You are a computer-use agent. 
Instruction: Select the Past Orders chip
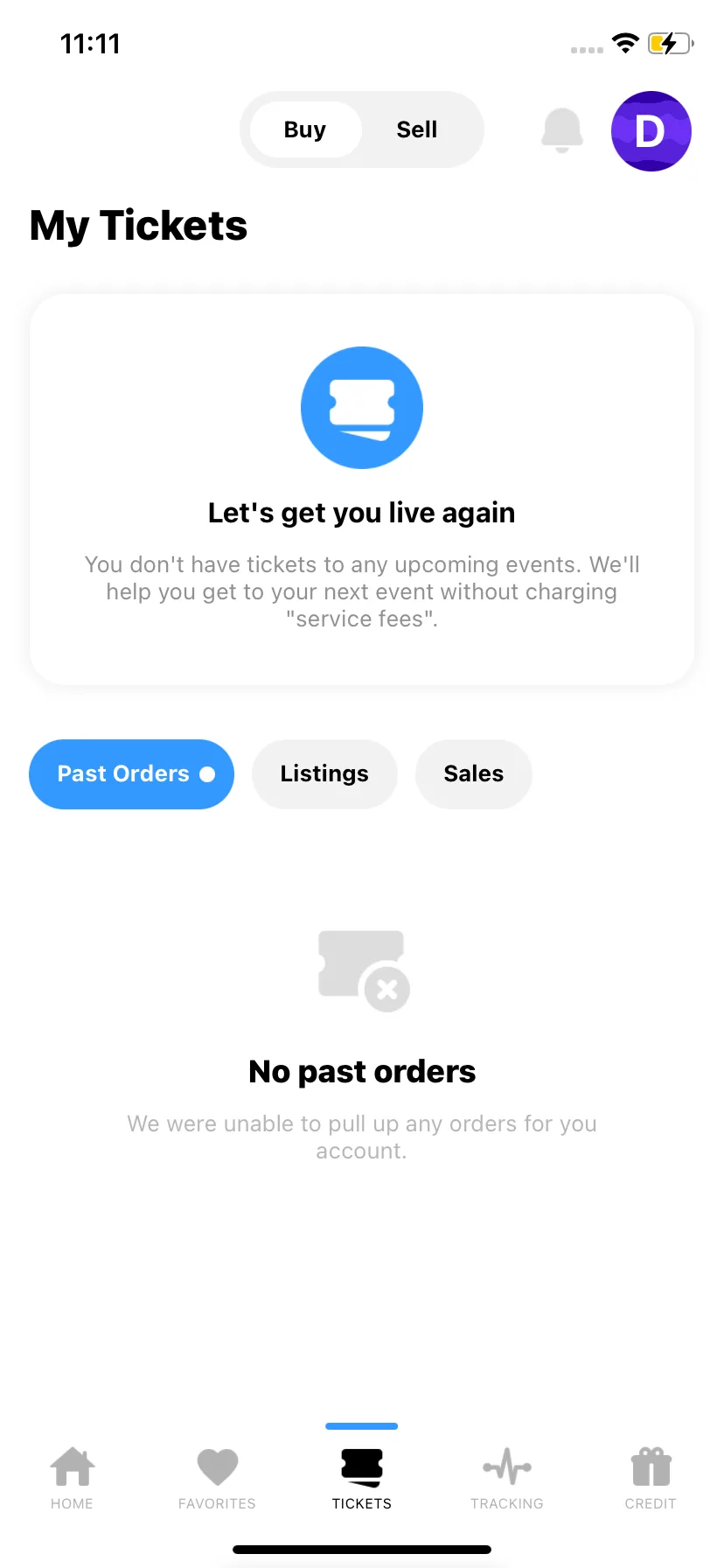(x=131, y=773)
